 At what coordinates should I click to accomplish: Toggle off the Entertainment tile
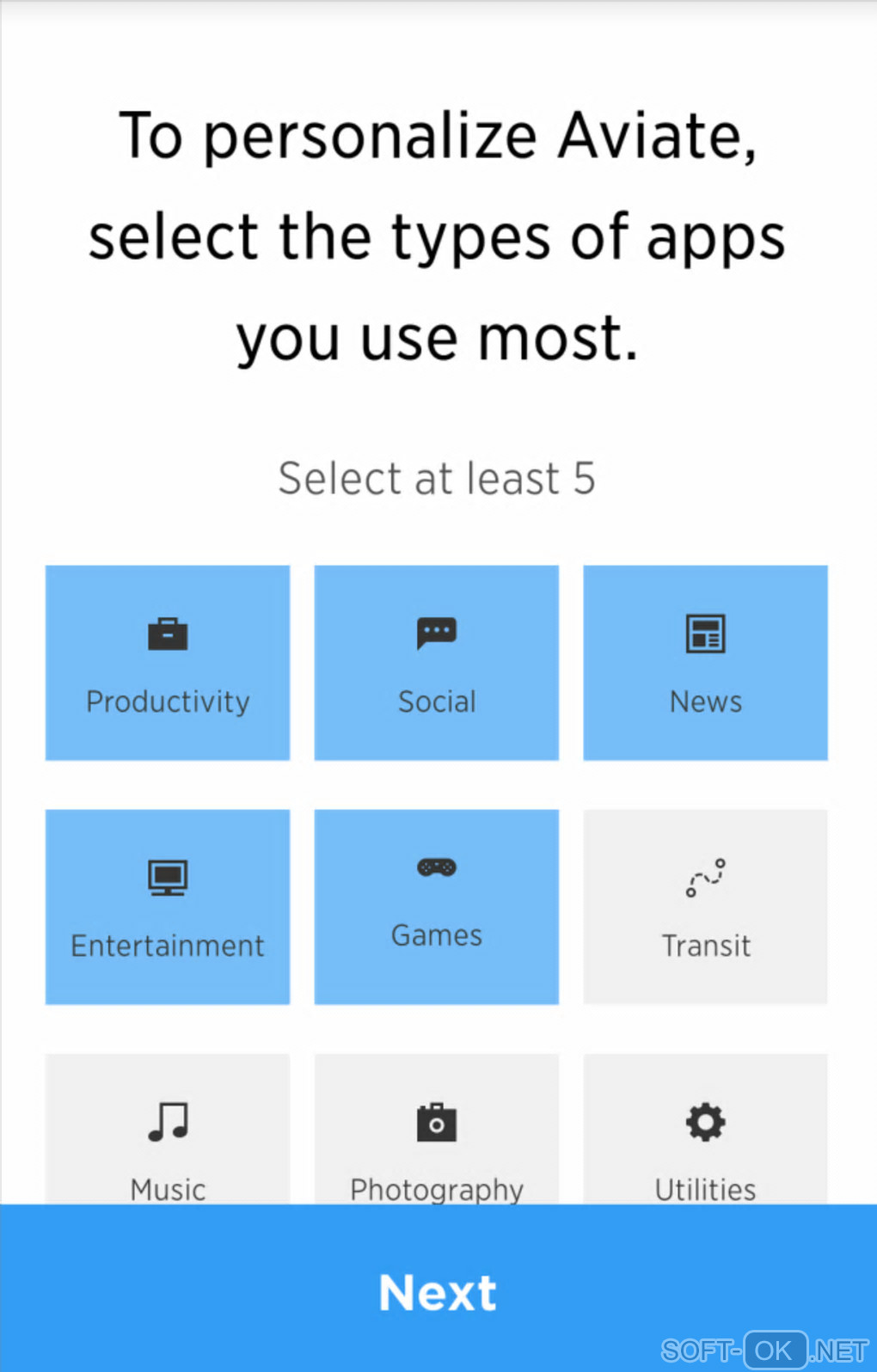(168, 907)
